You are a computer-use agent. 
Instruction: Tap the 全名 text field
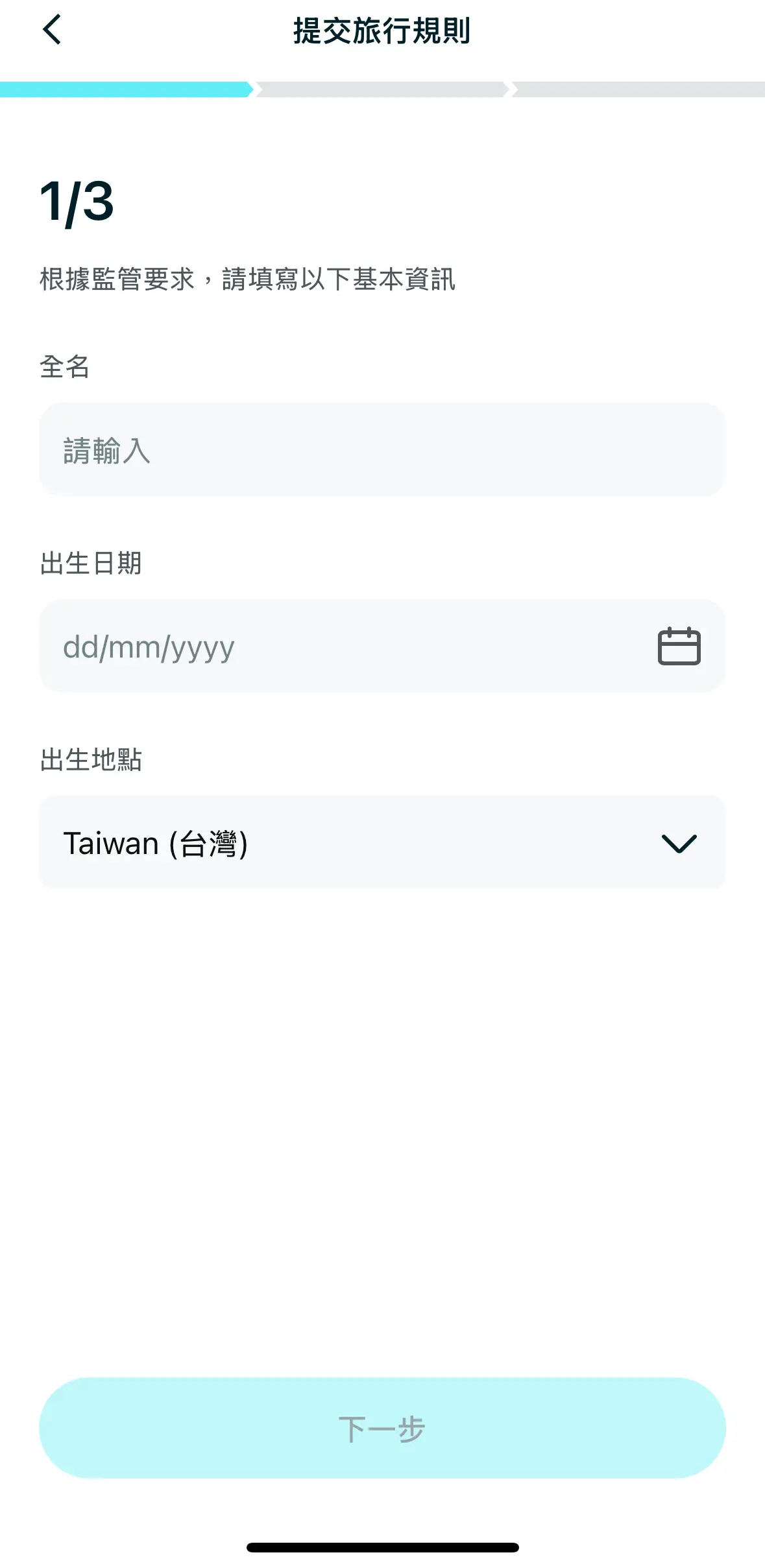tap(382, 450)
